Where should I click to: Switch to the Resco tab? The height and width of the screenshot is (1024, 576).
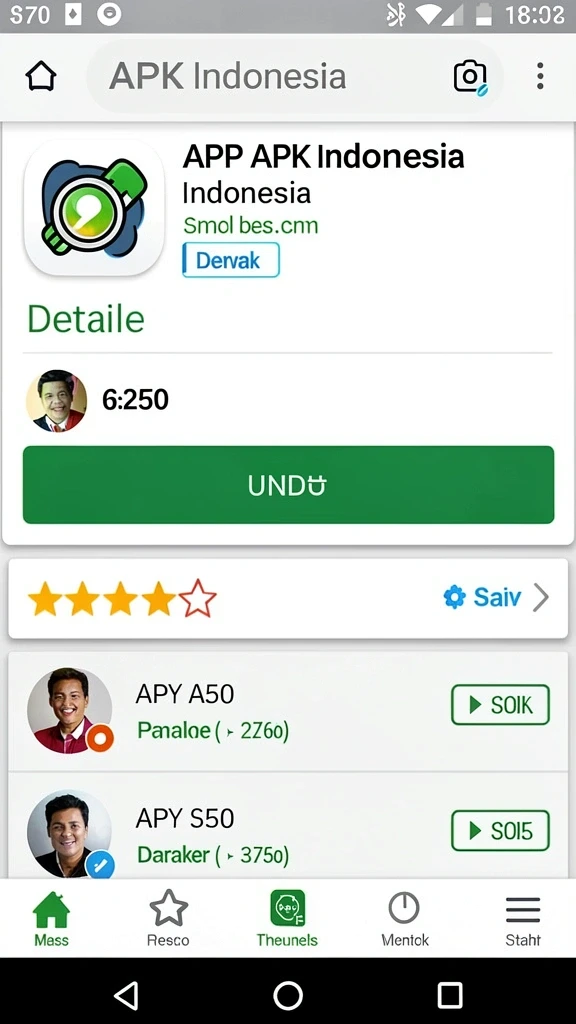click(x=168, y=919)
